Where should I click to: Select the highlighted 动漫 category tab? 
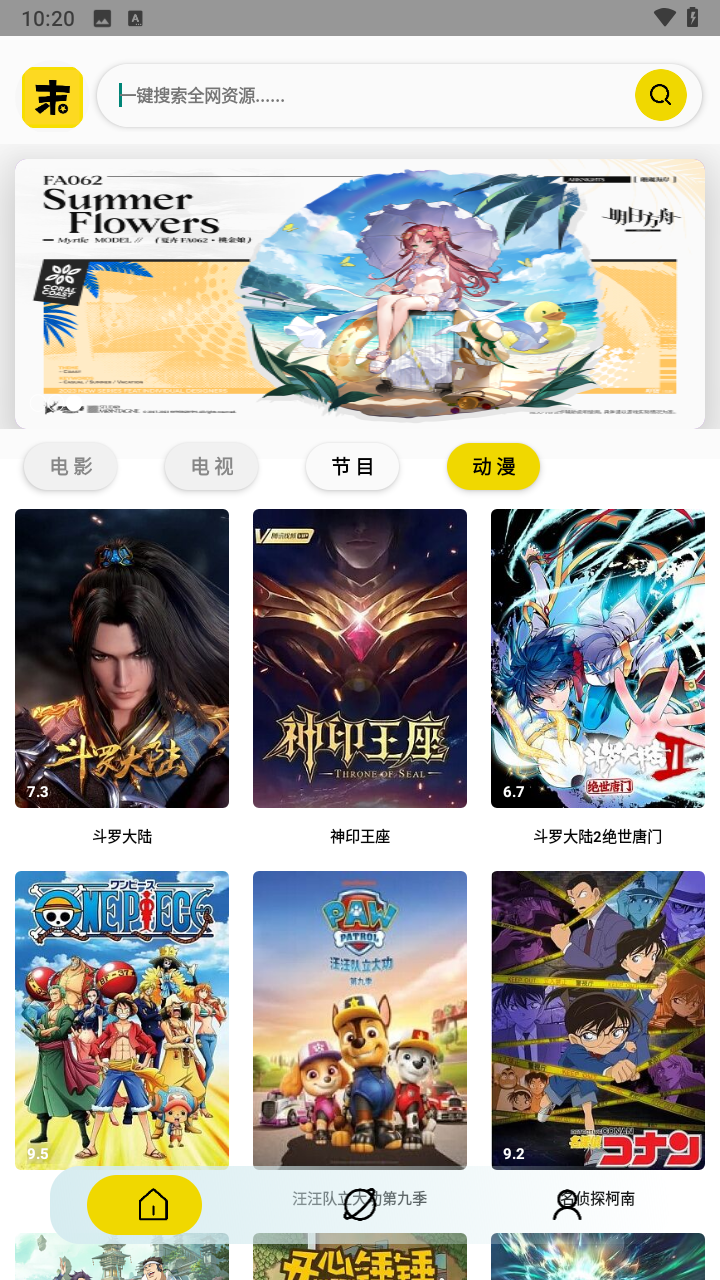493,466
